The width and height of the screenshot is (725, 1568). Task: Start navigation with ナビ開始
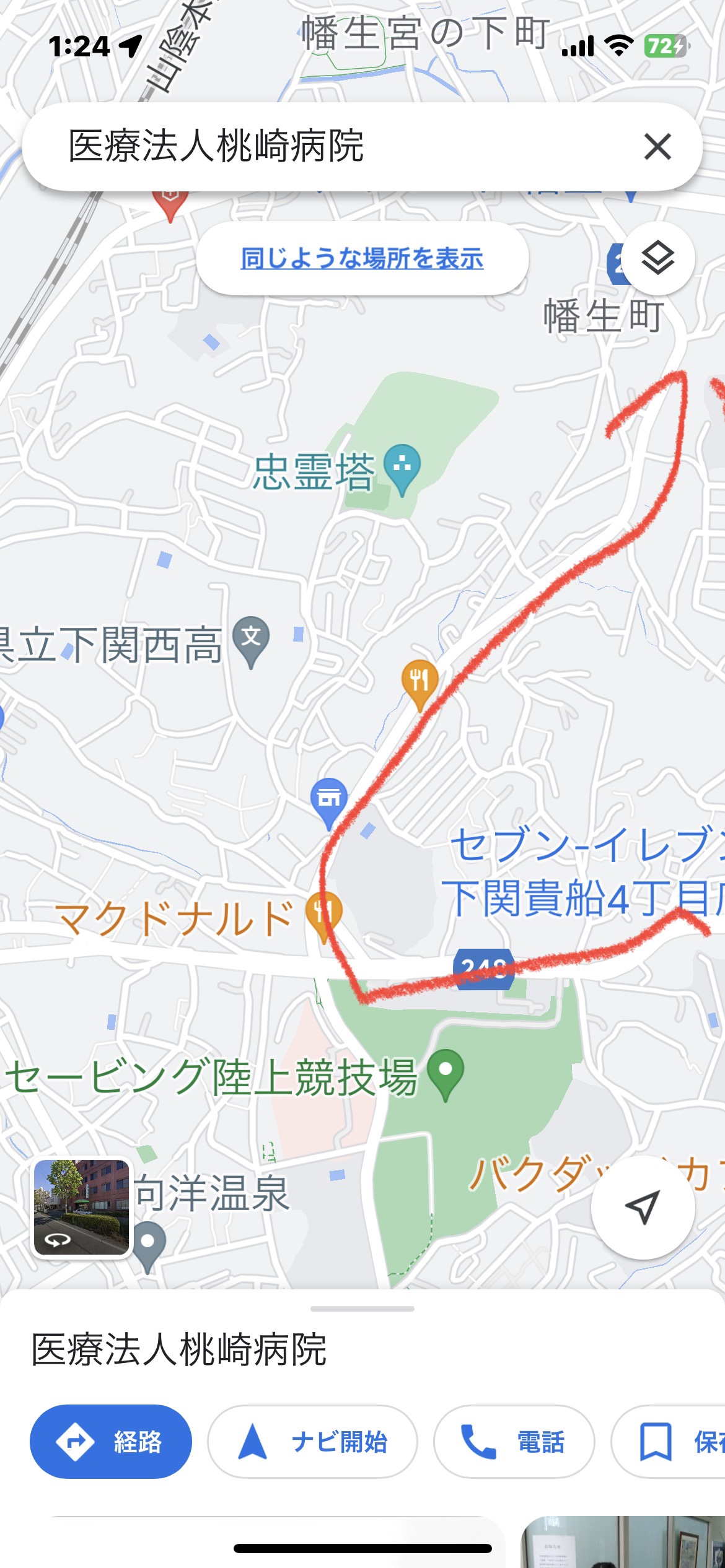point(312,1442)
